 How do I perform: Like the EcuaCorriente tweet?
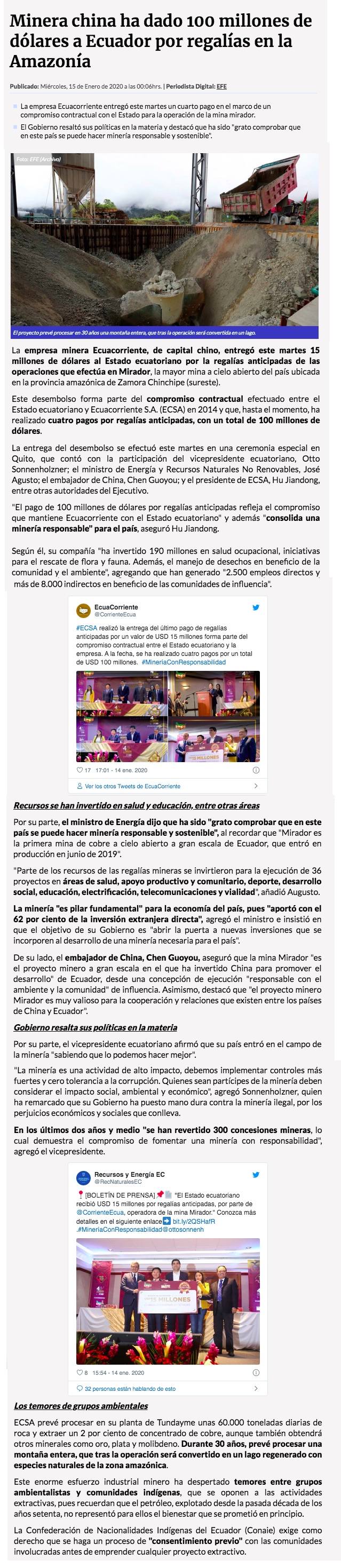coord(80,770)
